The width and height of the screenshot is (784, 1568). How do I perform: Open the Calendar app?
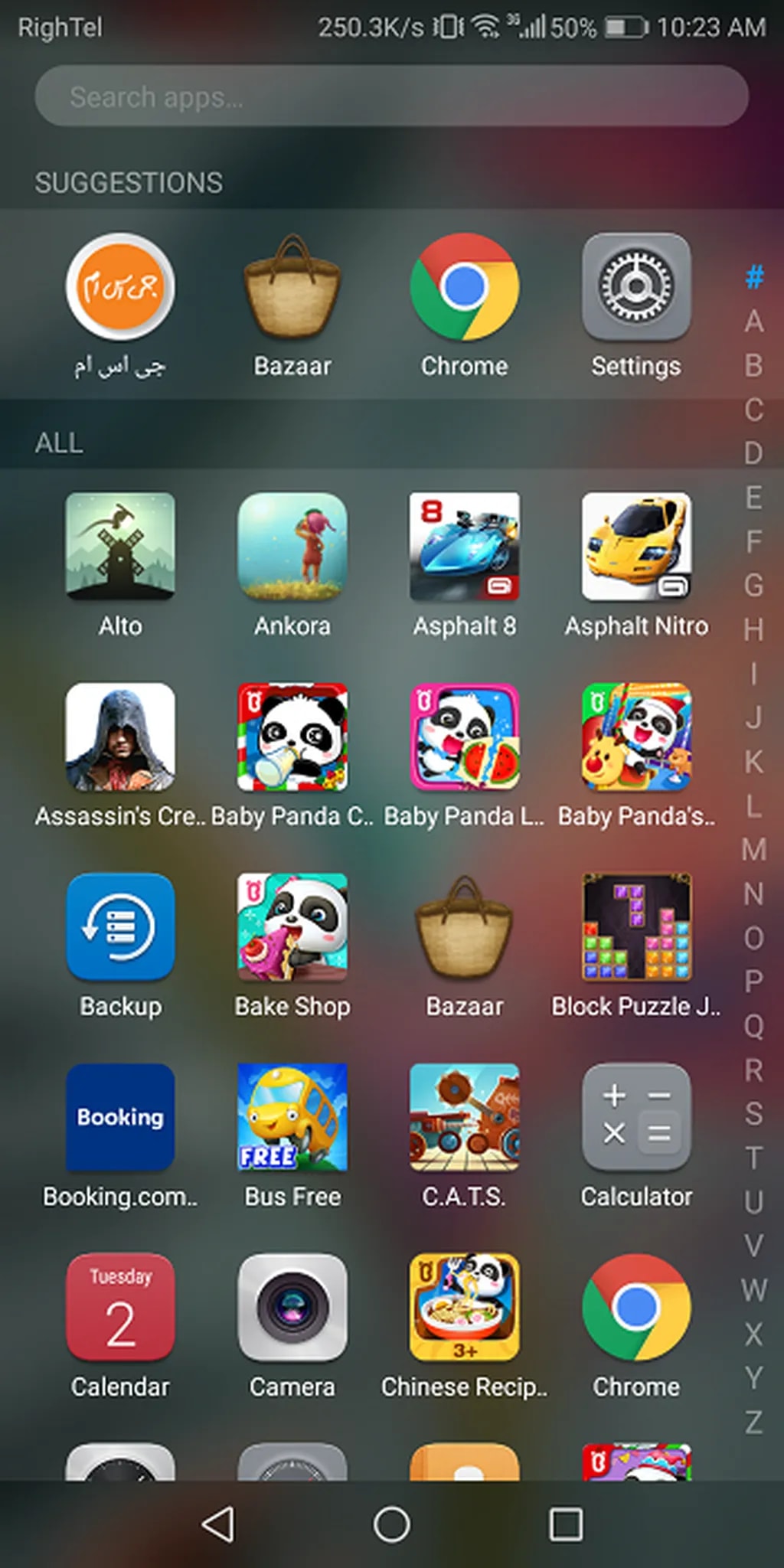tap(120, 1307)
